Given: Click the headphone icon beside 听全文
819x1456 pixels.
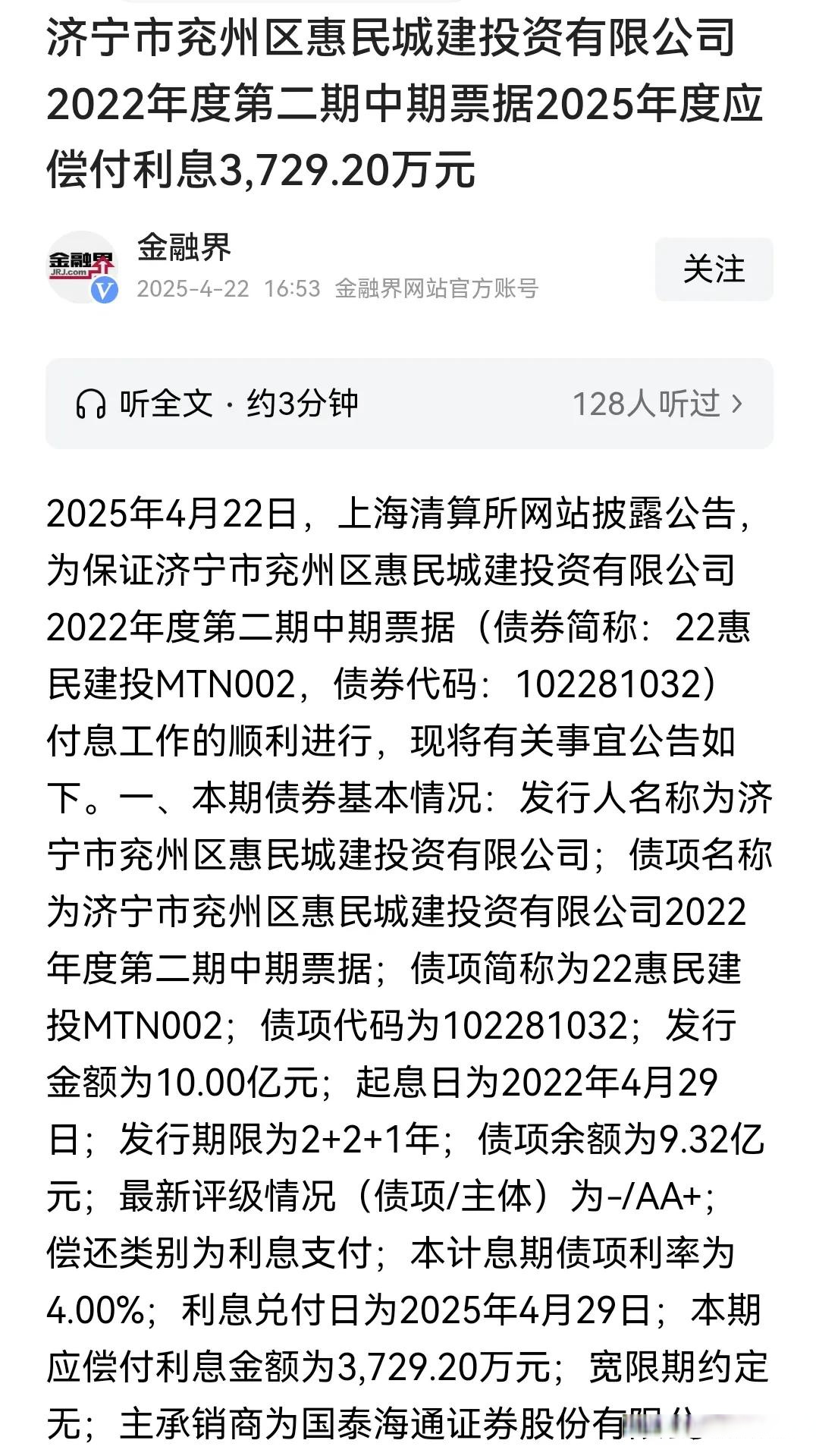Looking at the screenshot, I should 91,404.
